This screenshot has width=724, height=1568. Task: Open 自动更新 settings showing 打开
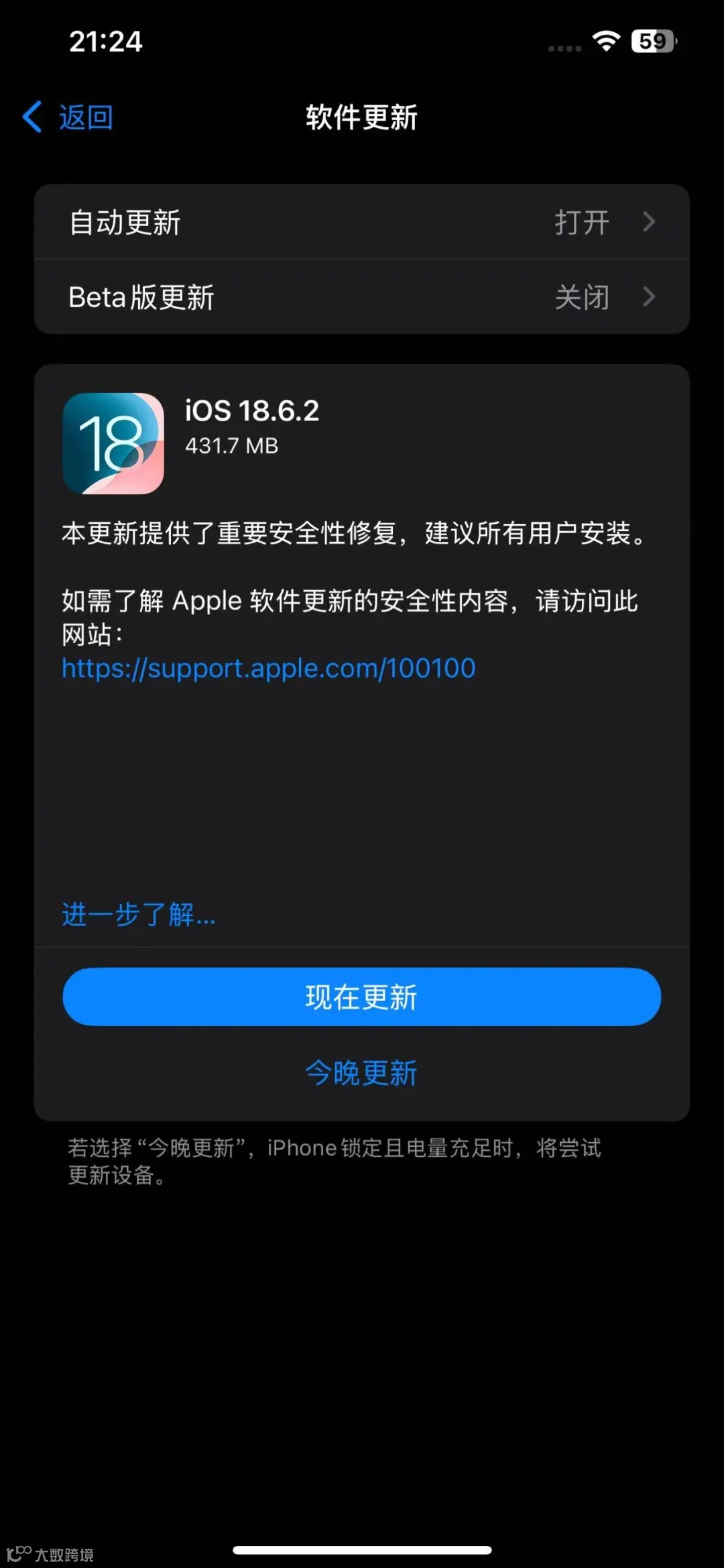[362, 222]
